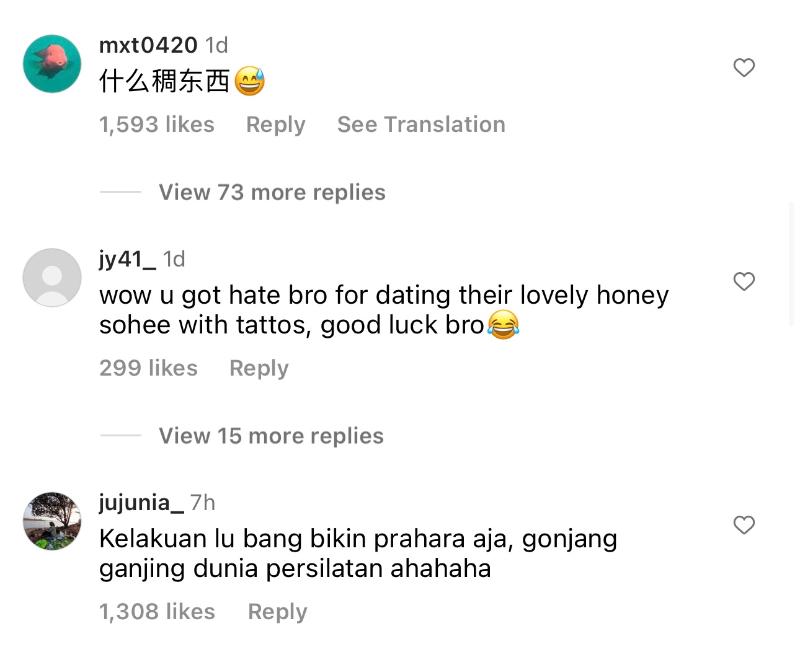View the 1,593 likes on mxt0420's comment
The width and height of the screenshot is (800, 657).
(x=157, y=125)
